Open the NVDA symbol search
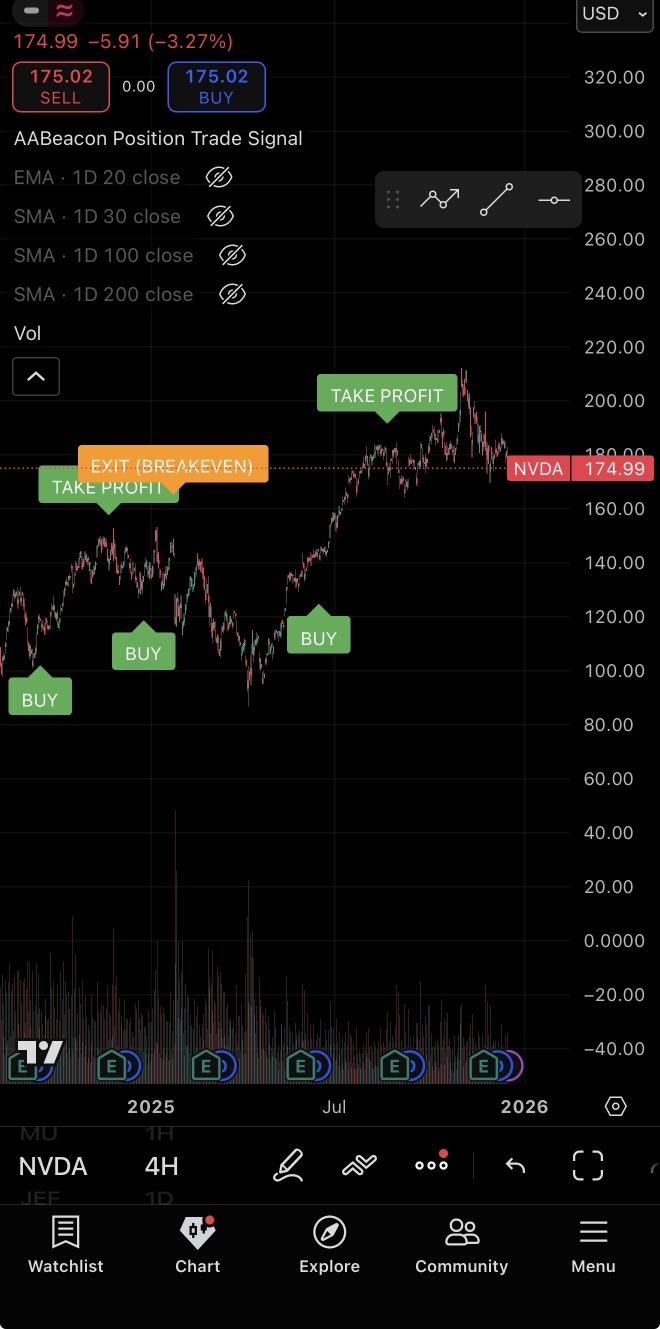Screen dimensions: 660x1329 (53, 1167)
